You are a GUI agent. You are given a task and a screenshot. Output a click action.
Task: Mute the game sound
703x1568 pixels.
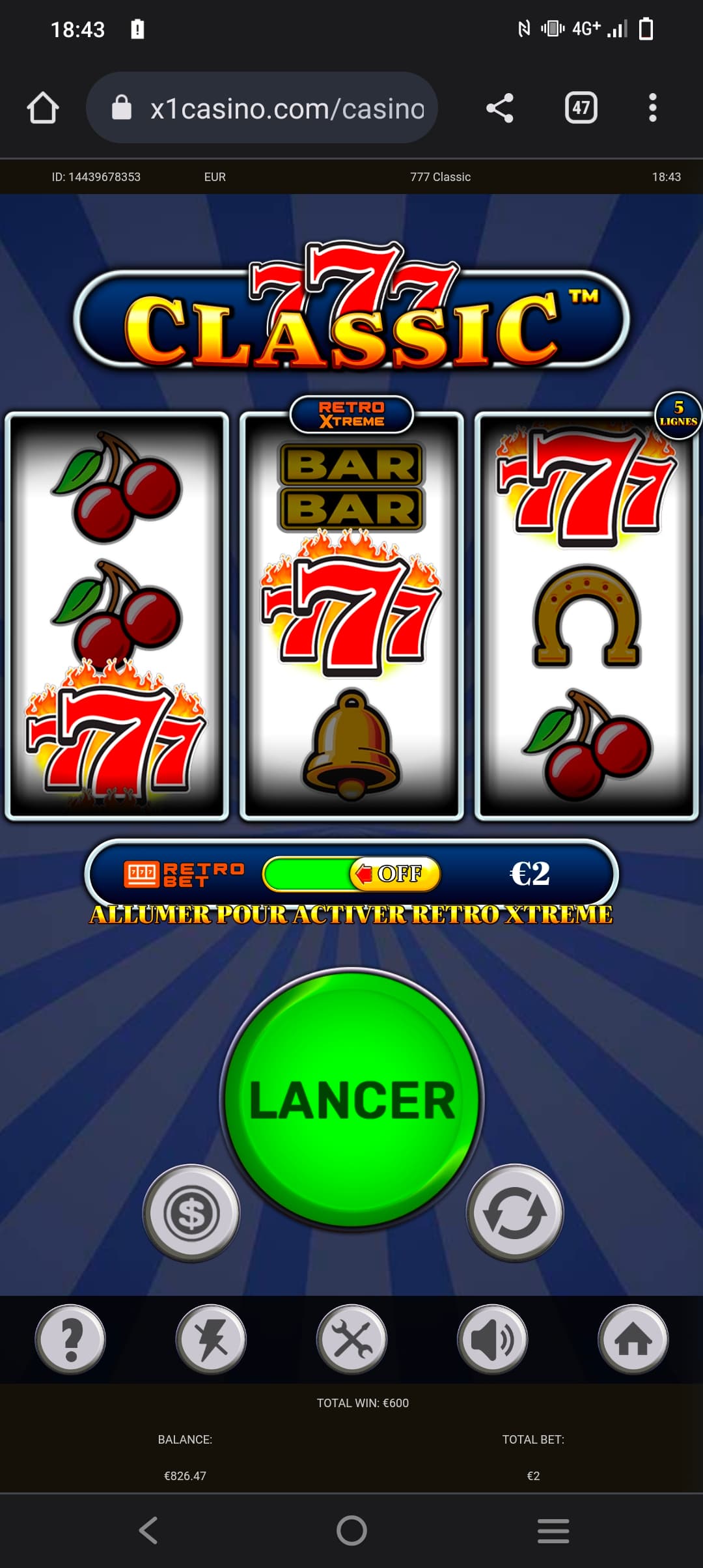click(493, 1339)
